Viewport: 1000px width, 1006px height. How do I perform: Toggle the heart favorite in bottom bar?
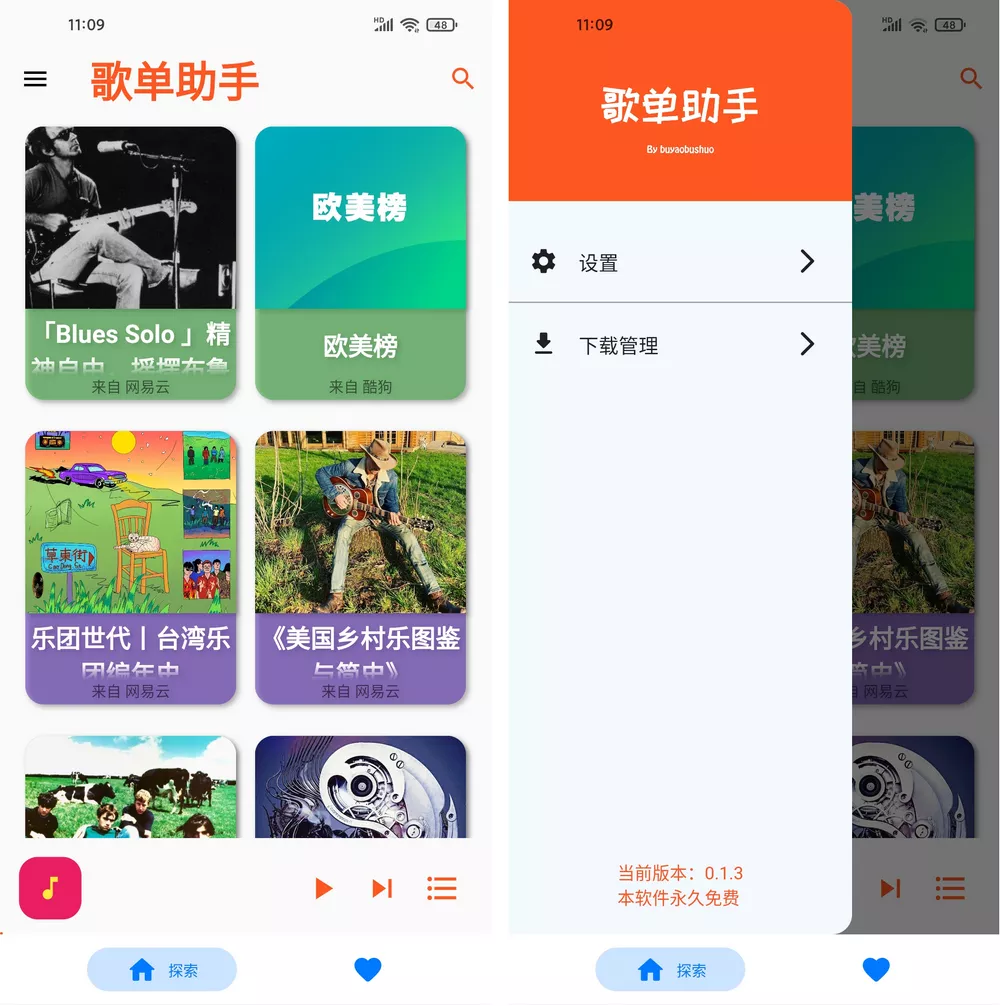tap(368, 969)
